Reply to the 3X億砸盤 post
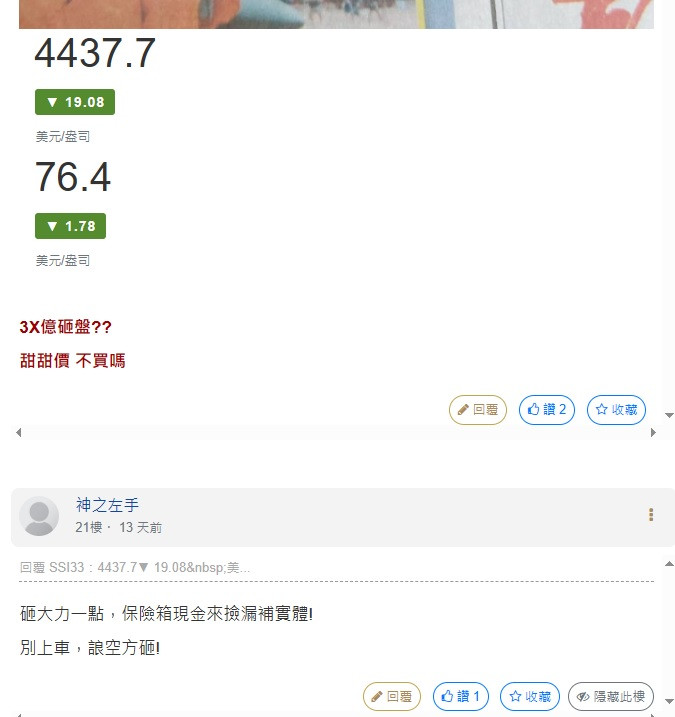The width and height of the screenshot is (675, 717). [x=477, y=410]
